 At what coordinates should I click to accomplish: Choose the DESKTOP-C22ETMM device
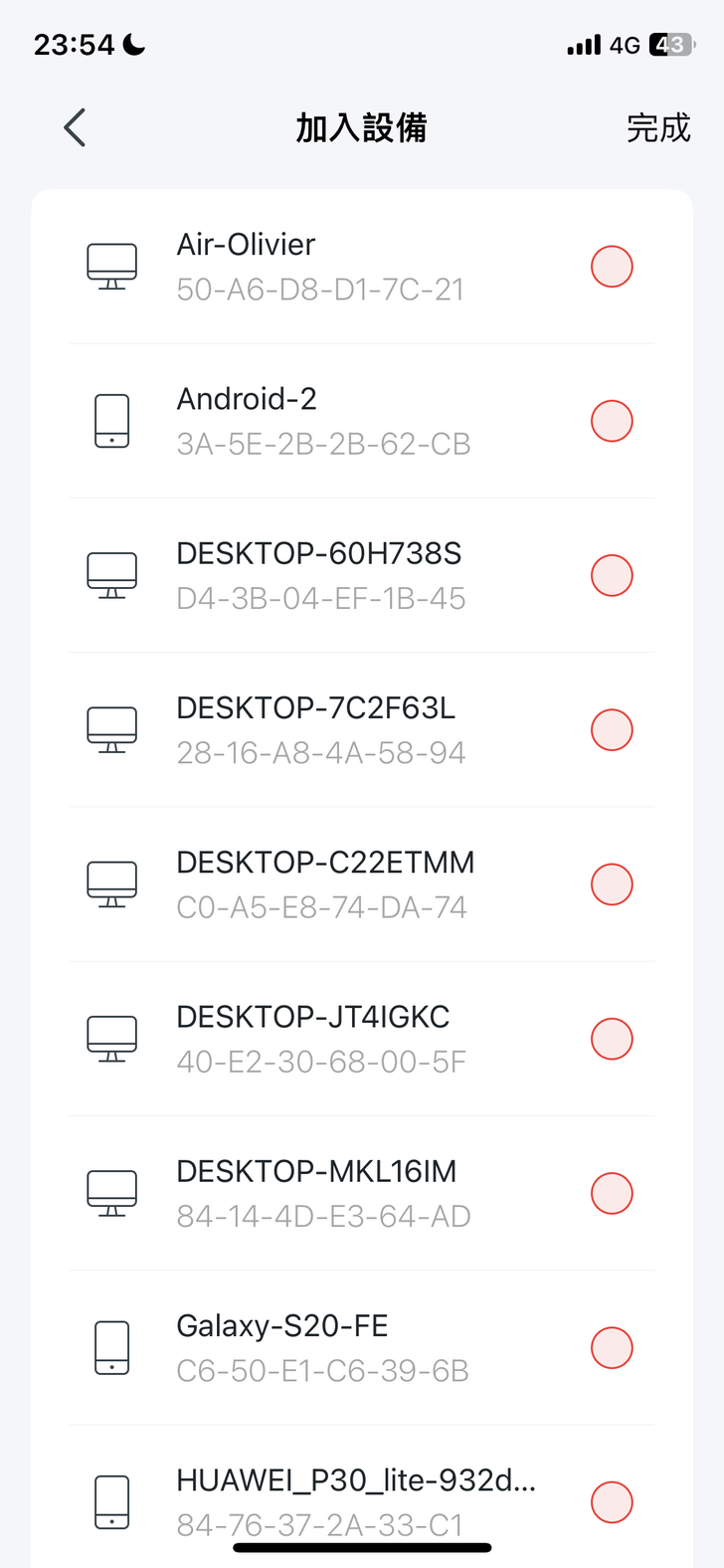pos(612,883)
